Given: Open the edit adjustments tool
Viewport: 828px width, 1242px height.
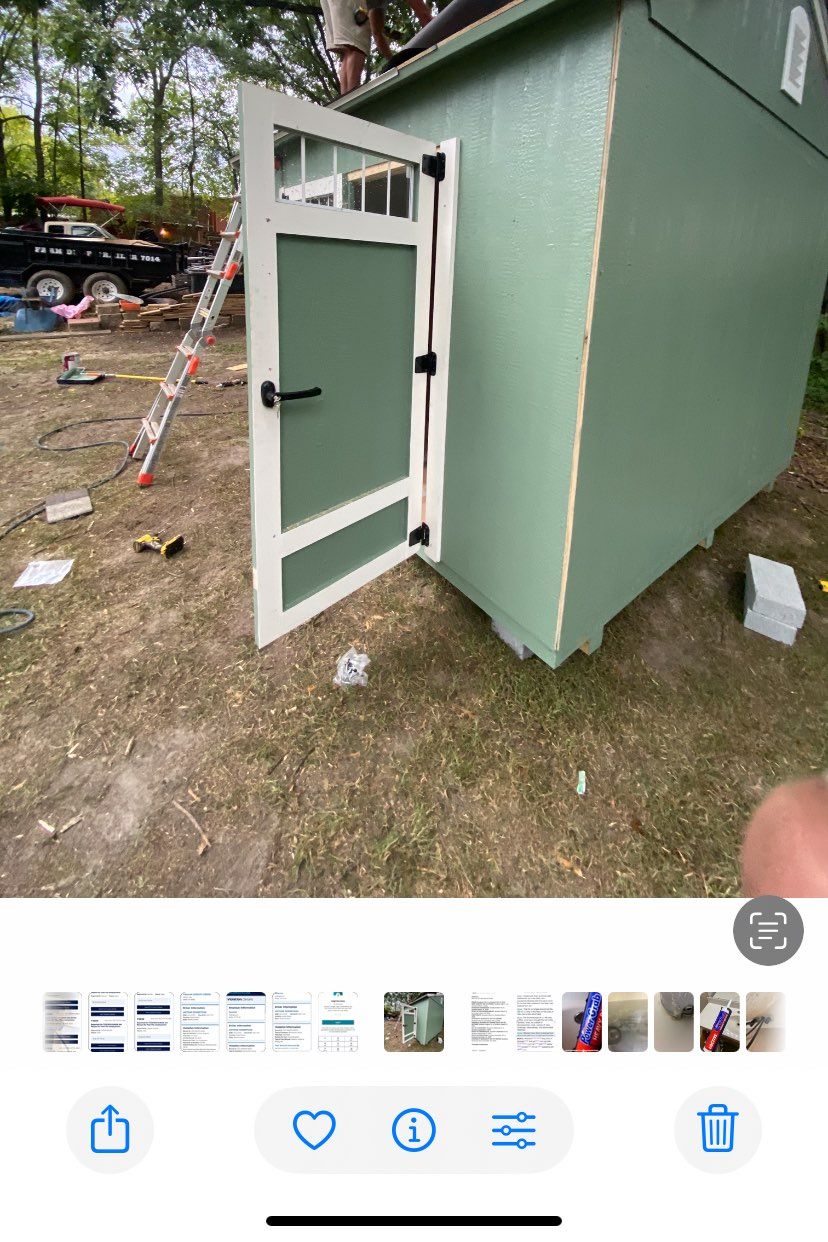Looking at the screenshot, I should [x=514, y=1130].
